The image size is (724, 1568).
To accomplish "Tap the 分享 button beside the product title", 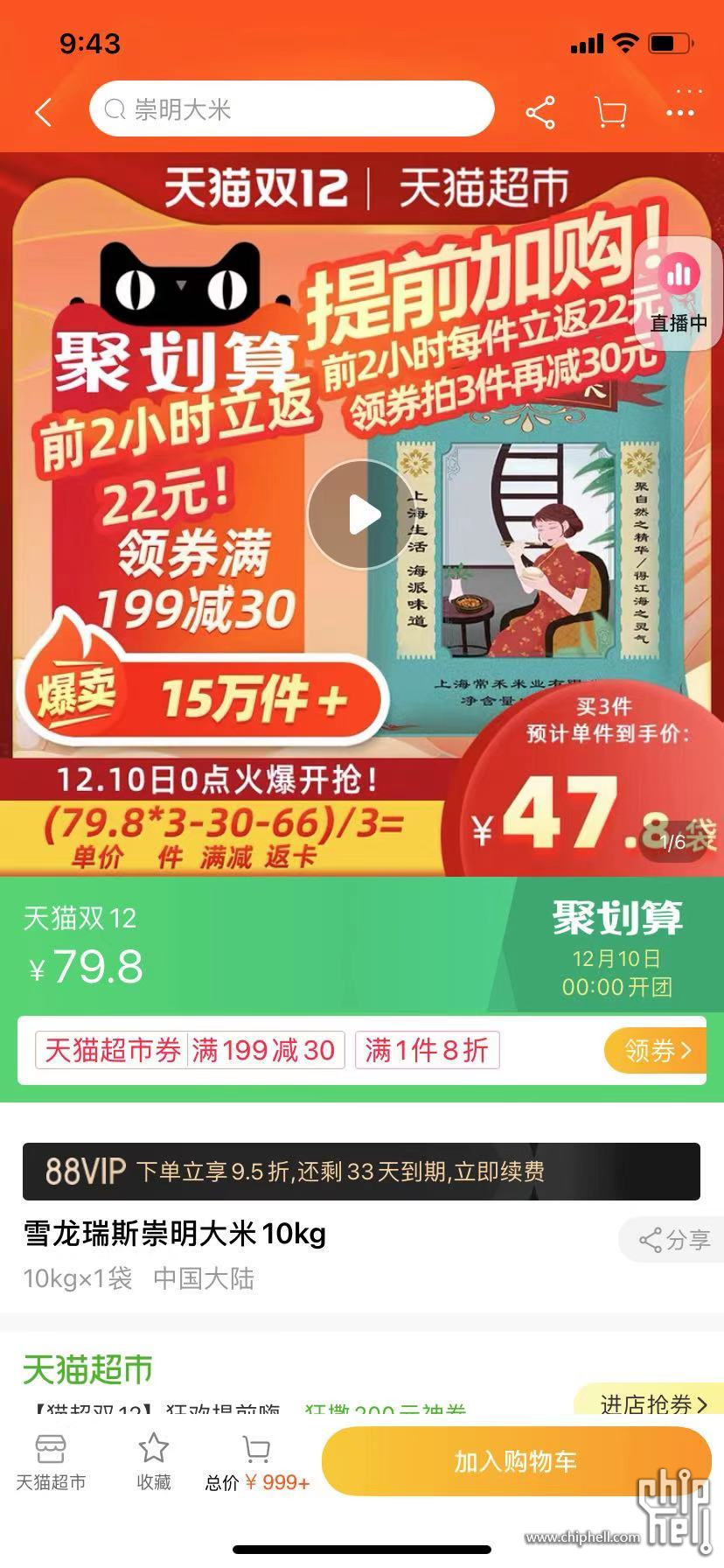I will (673, 1239).
